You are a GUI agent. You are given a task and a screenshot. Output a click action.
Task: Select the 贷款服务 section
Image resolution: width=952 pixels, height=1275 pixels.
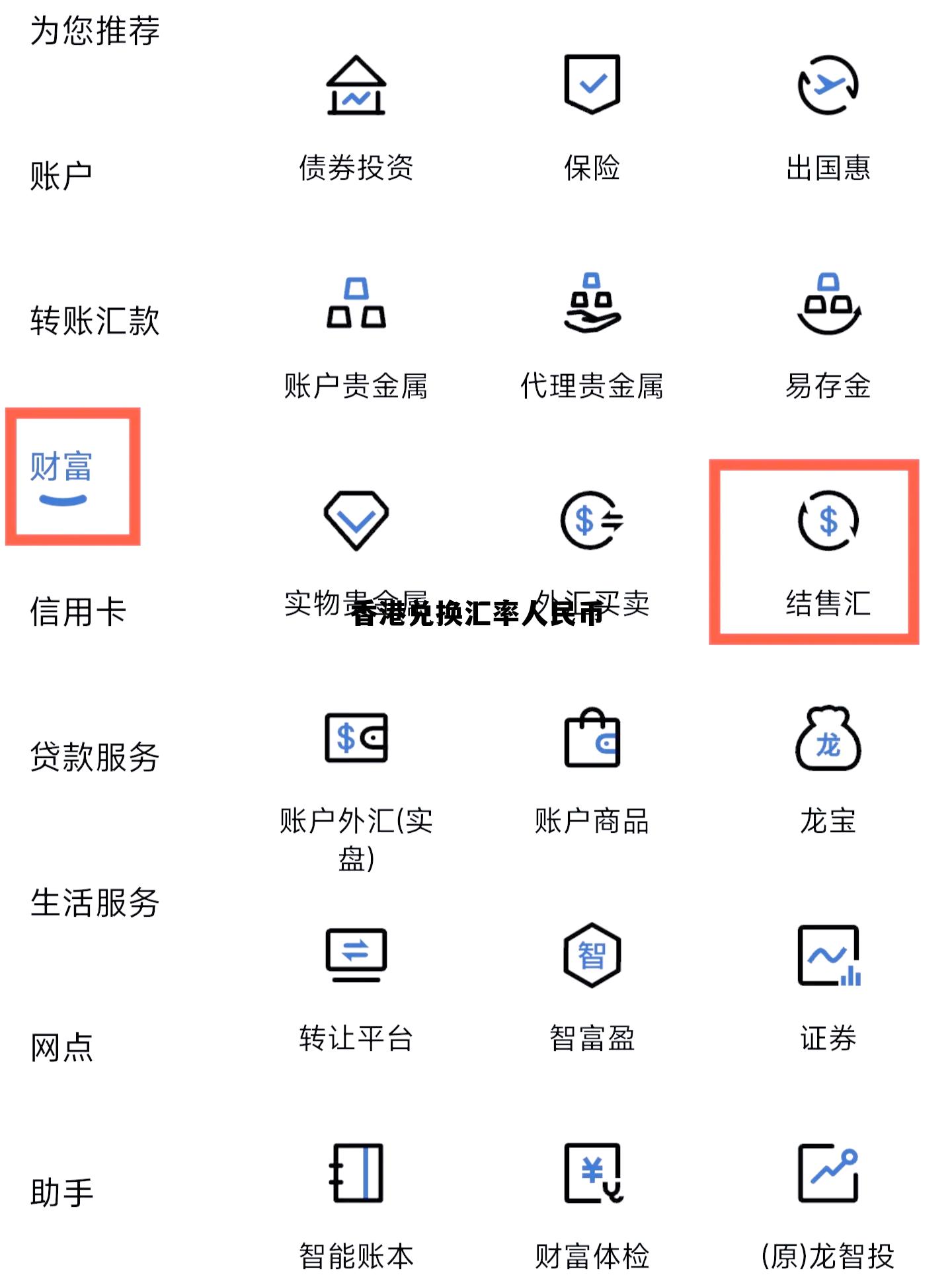(95, 760)
